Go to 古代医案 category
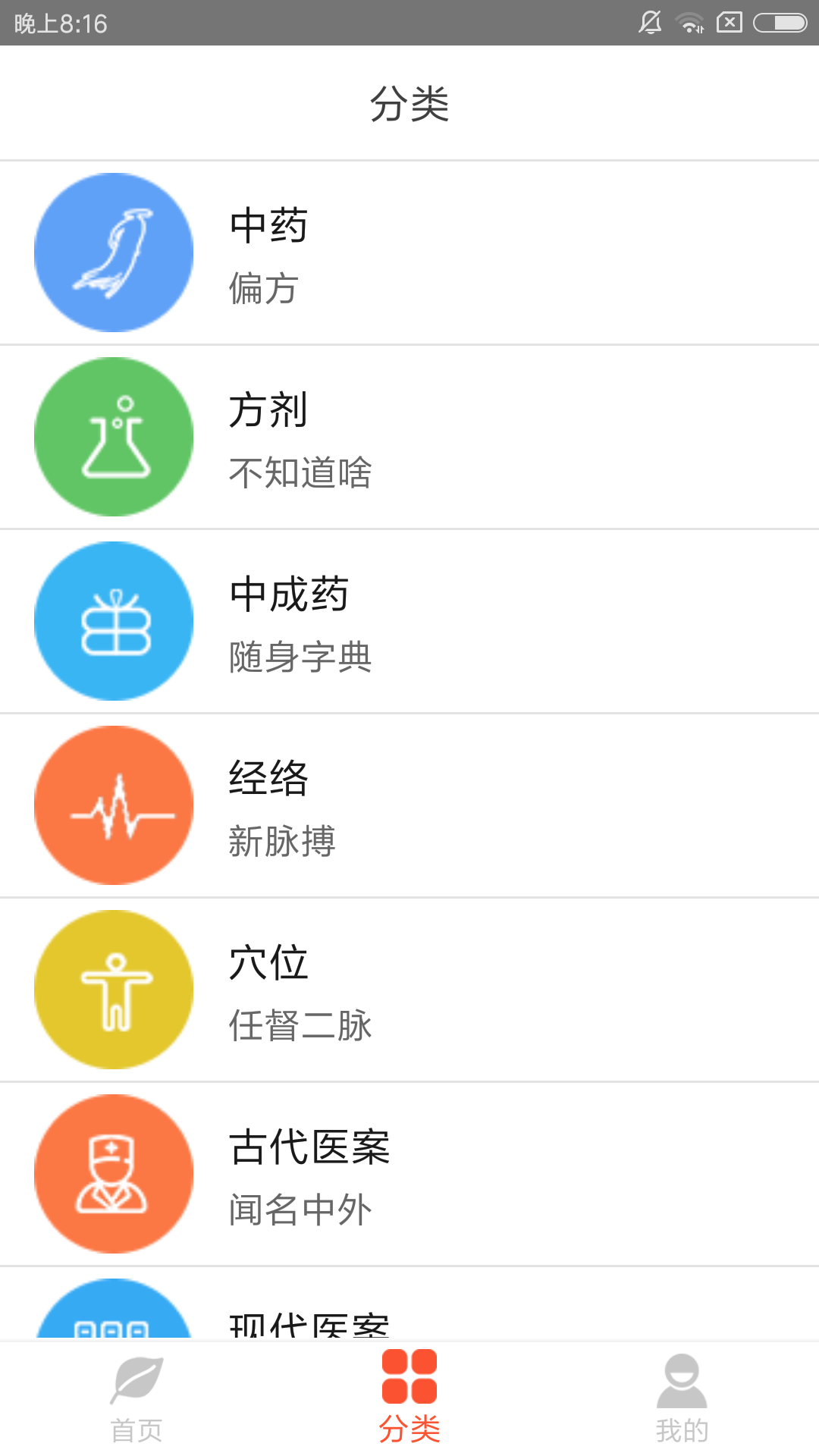The width and height of the screenshot is (819, 1456). 409,1174
